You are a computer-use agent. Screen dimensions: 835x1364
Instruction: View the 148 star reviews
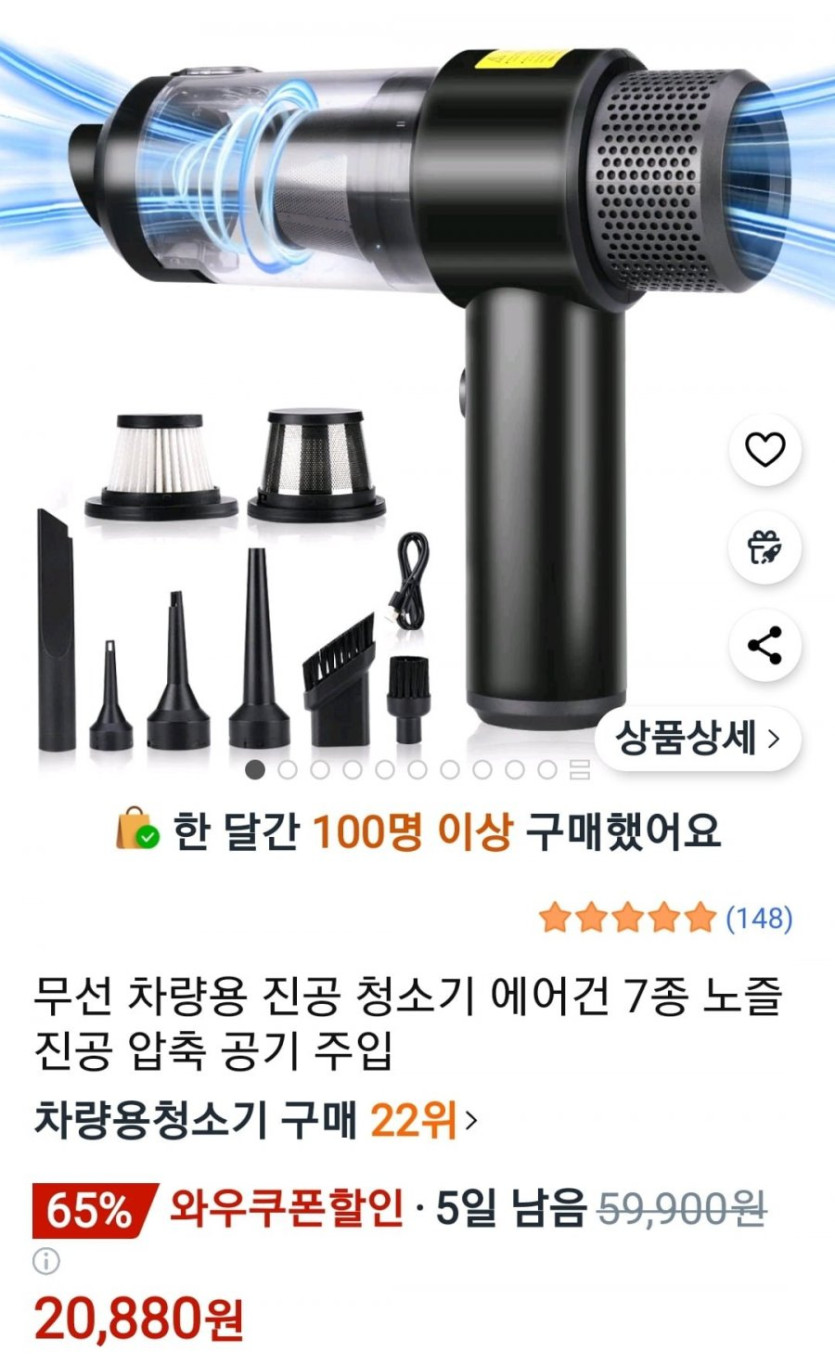coord(665,917)
